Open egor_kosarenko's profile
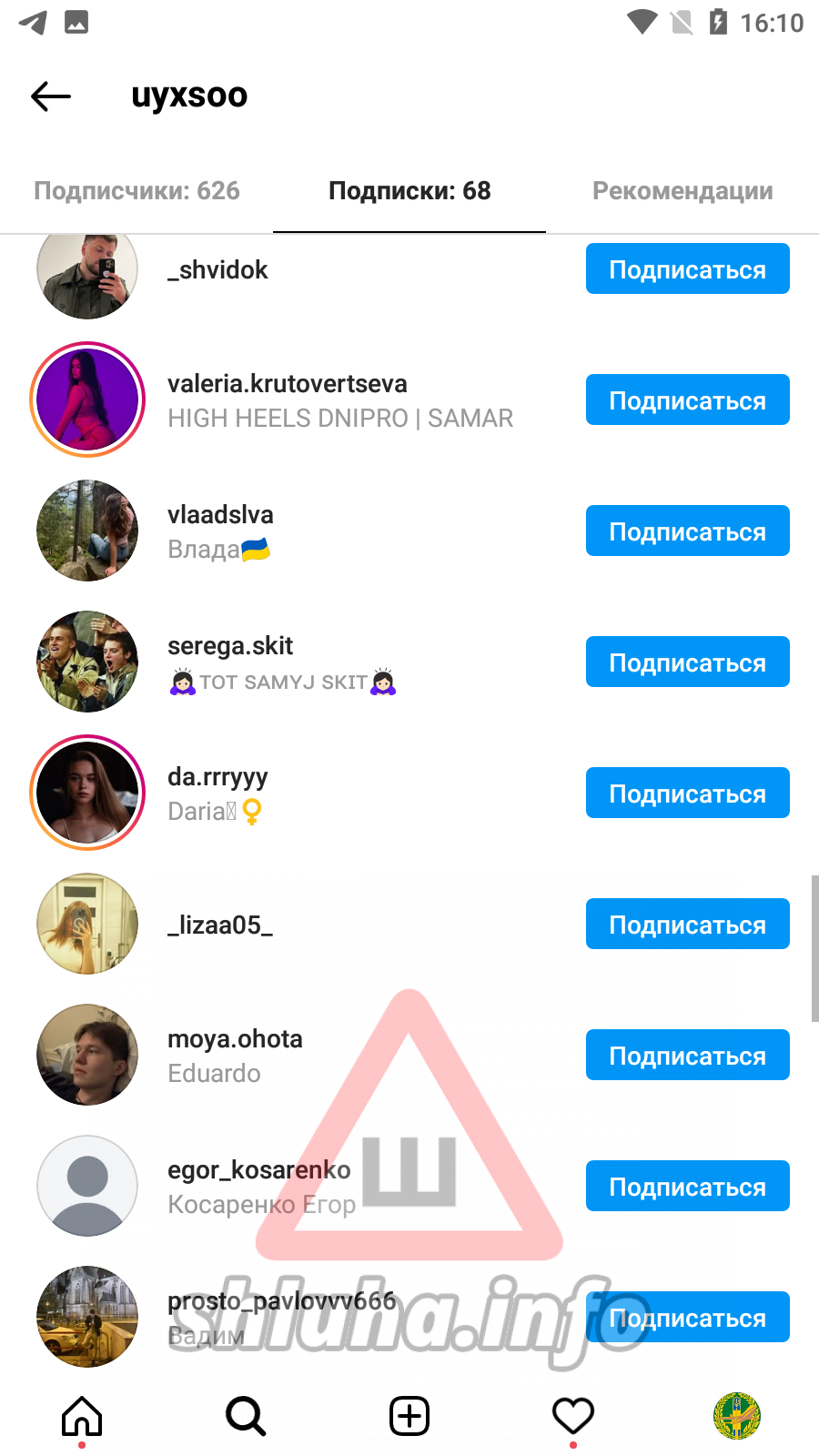Screen dimensions: 819x1456 coord(258,1170)
